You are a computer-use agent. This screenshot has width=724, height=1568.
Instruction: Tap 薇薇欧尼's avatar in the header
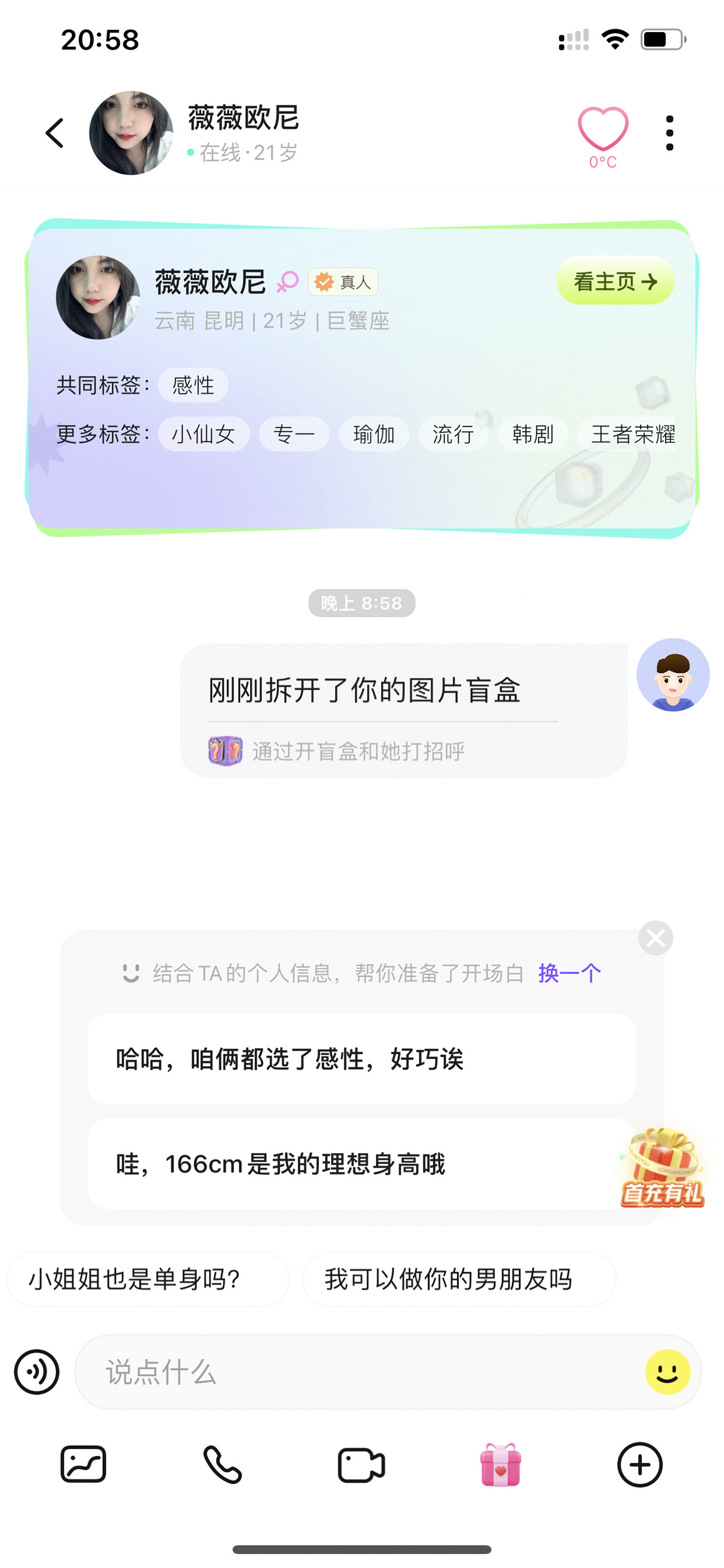131,133
